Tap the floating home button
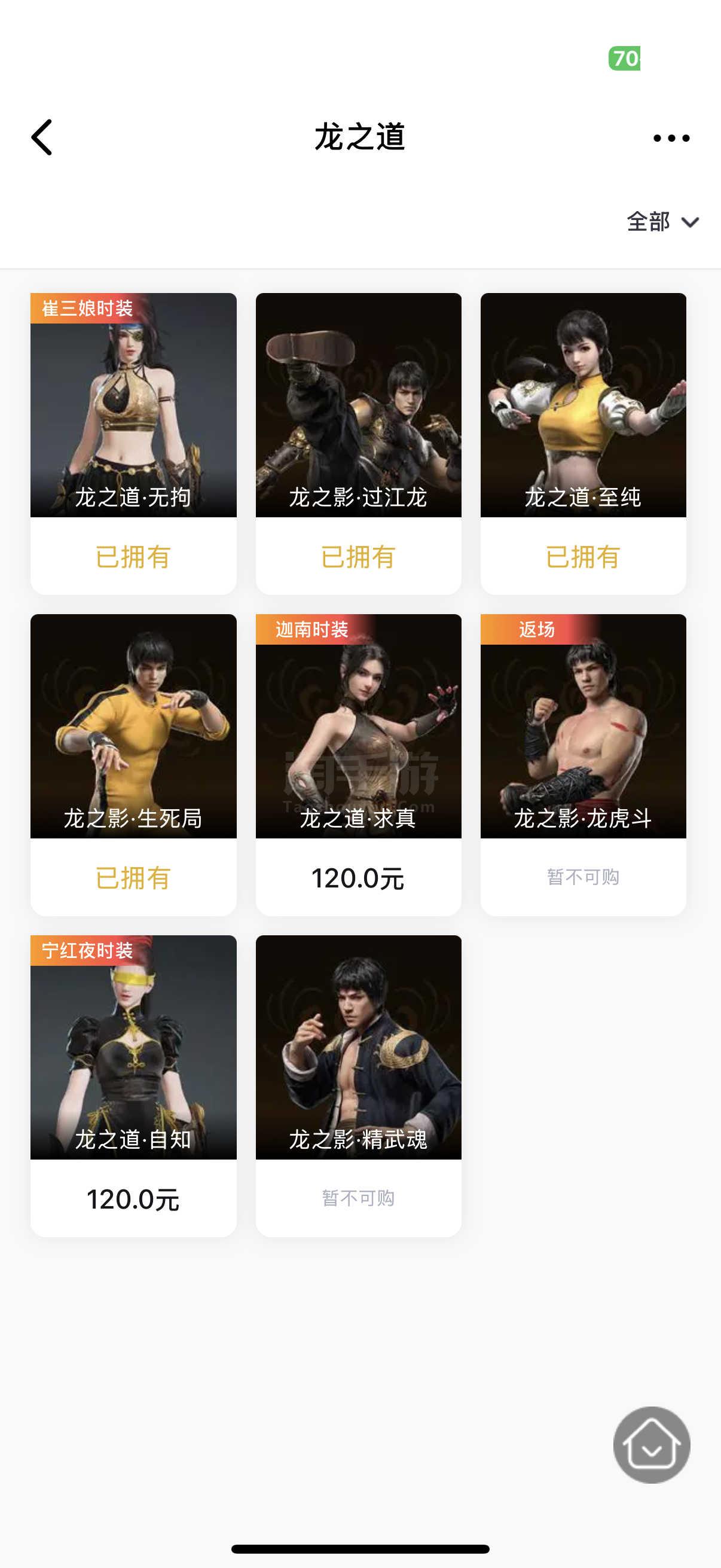This screenshot has height=1568, width=721. pos(651,1444)
